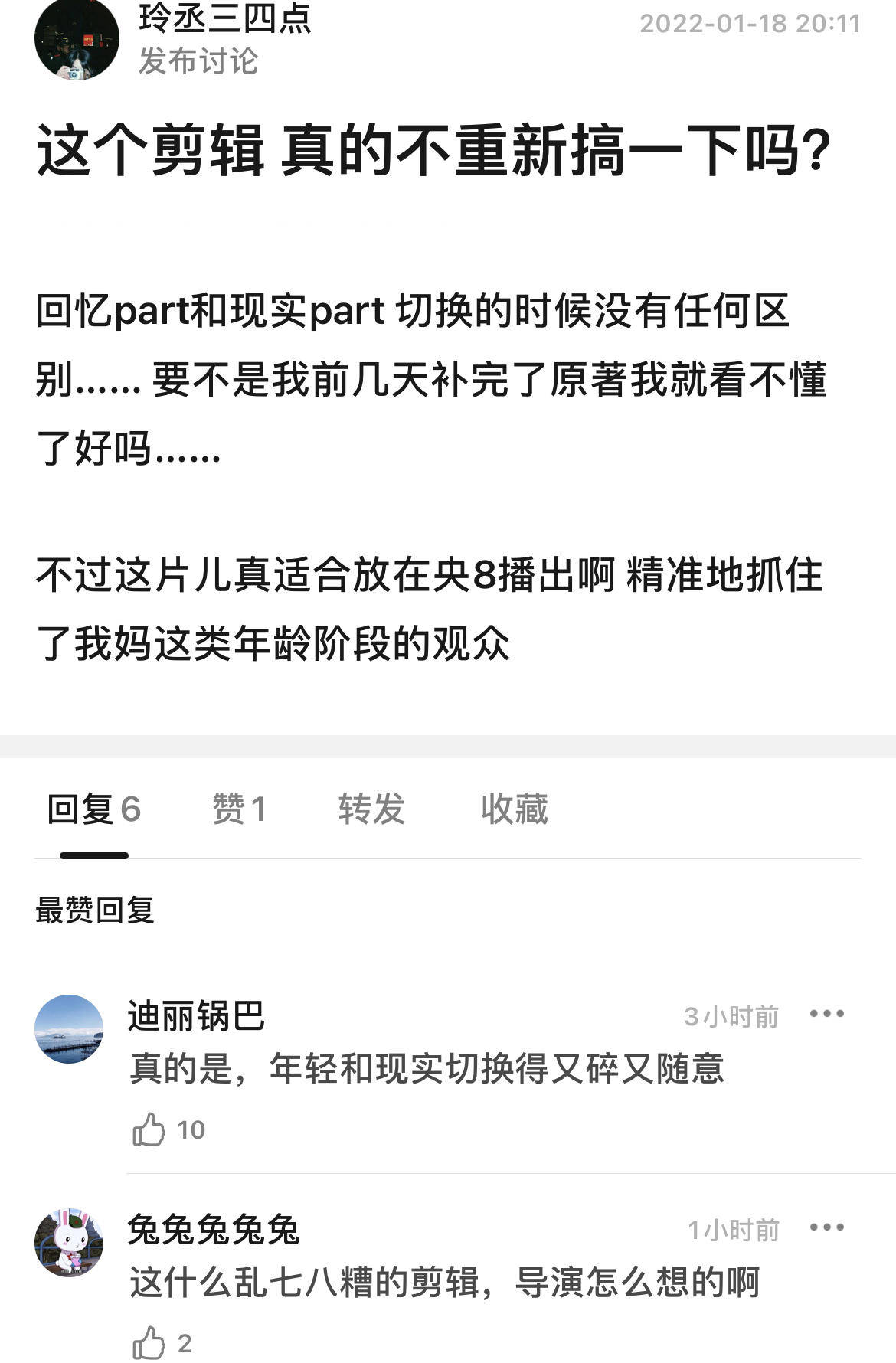Toggle the 赞1 like state on the post
Viewport: 896px width, 1363px height.
tap(241, 809)
